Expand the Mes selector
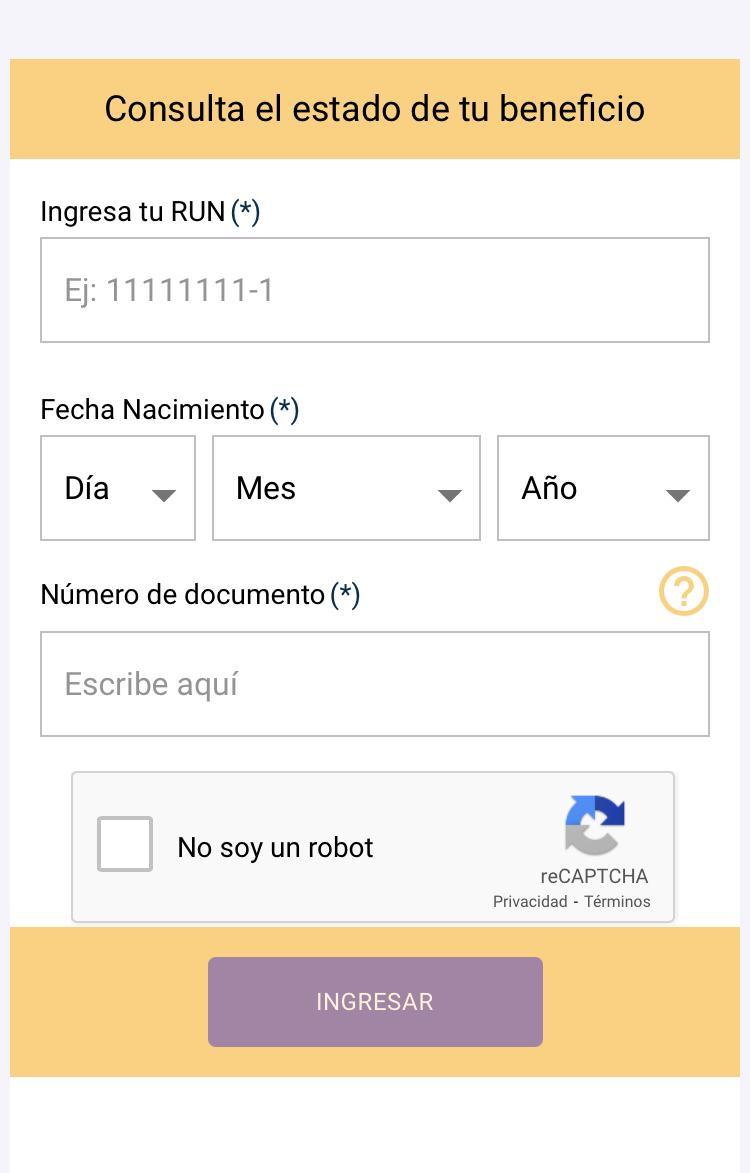The image size is (750, 1173). tap(345, 488)
